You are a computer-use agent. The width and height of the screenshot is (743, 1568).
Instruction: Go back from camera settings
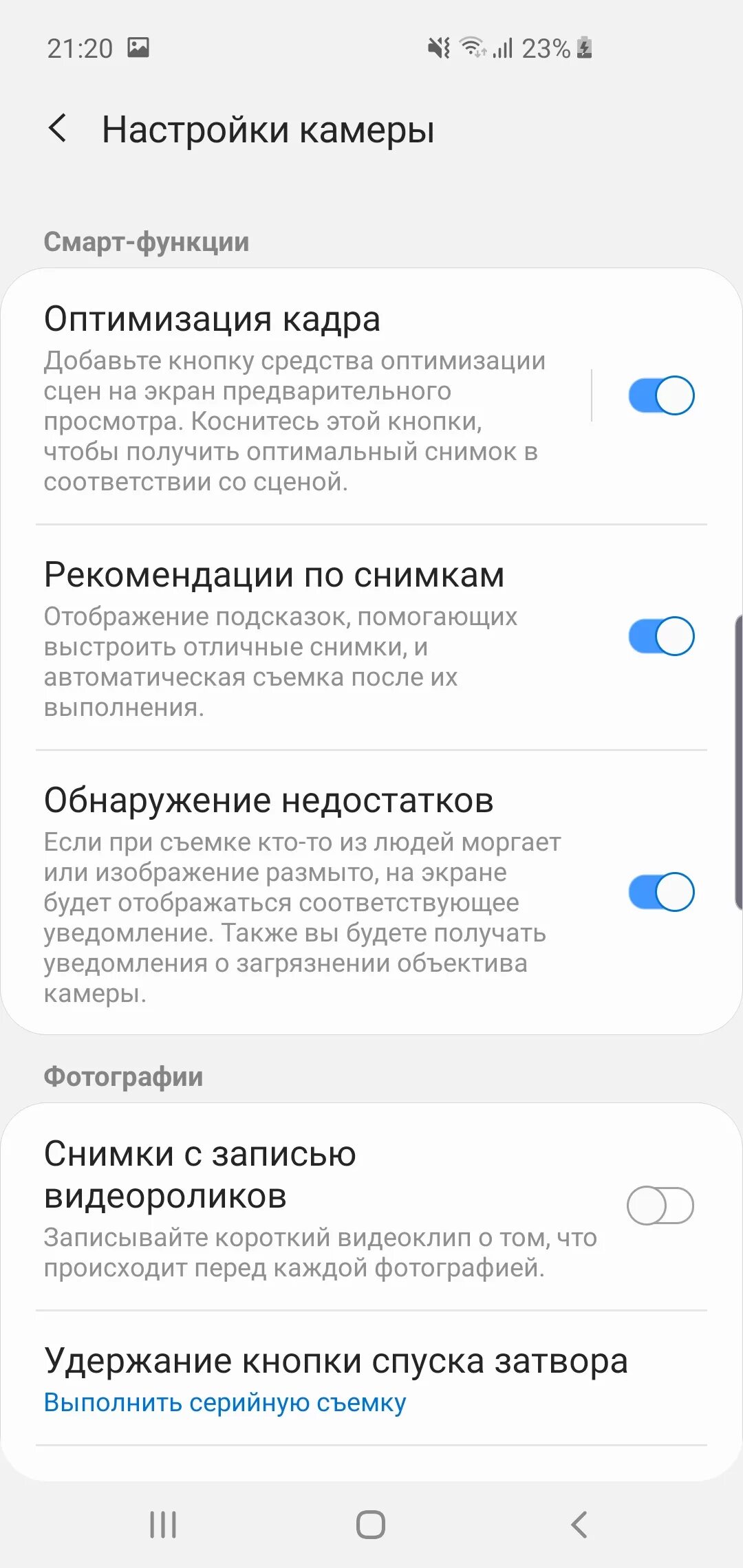(58, 129)
